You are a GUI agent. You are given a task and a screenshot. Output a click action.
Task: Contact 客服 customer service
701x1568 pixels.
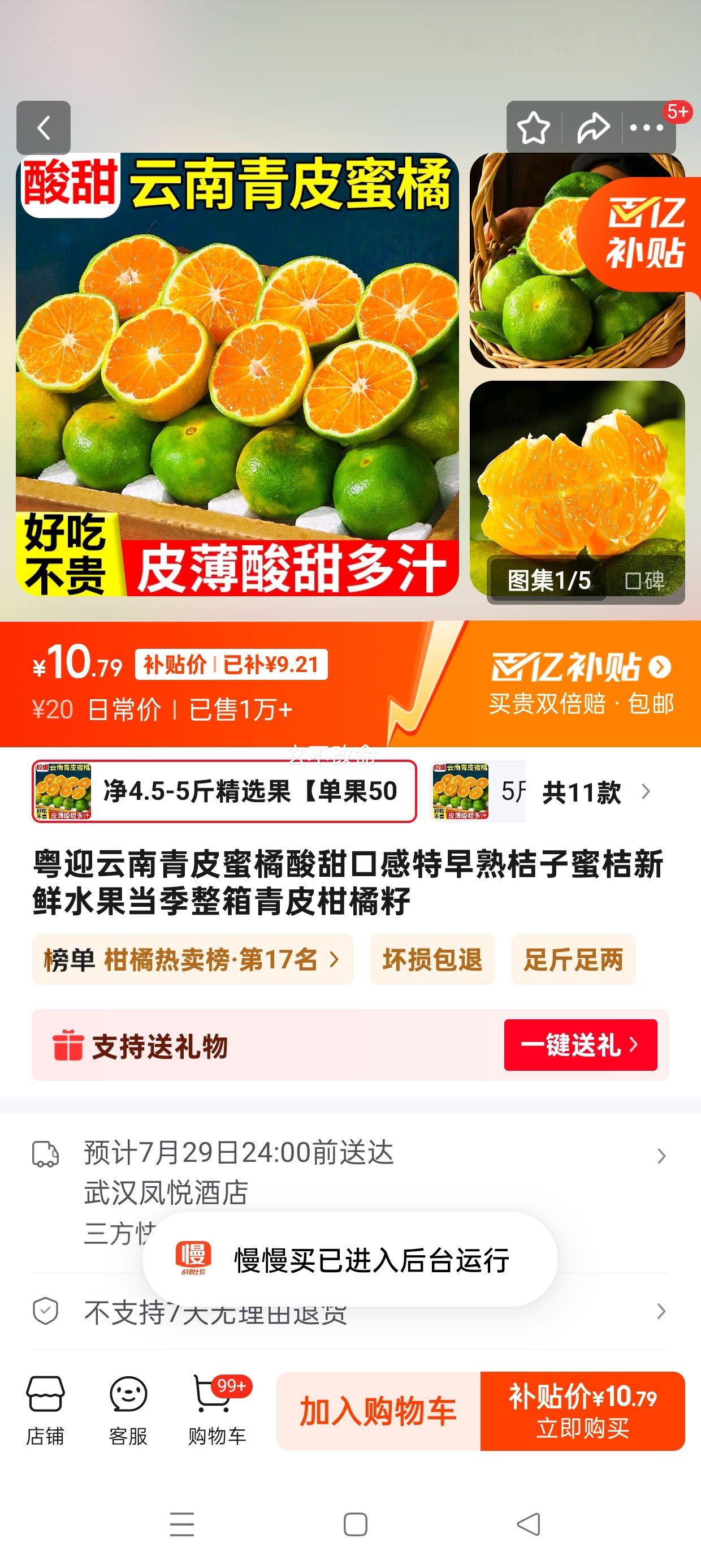[128, 1410]
